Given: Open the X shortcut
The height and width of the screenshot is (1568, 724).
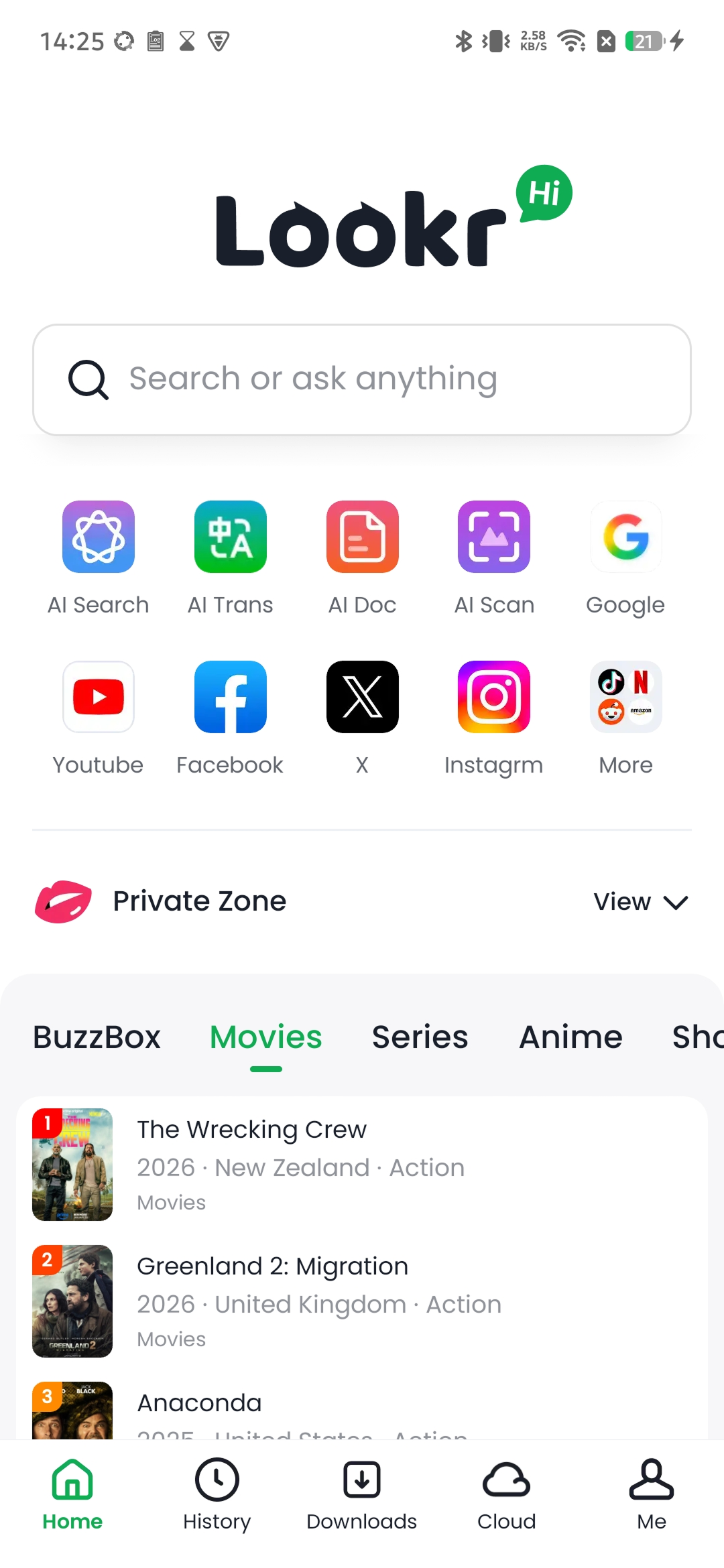Looking at the screenshot, I should (362, 697).
